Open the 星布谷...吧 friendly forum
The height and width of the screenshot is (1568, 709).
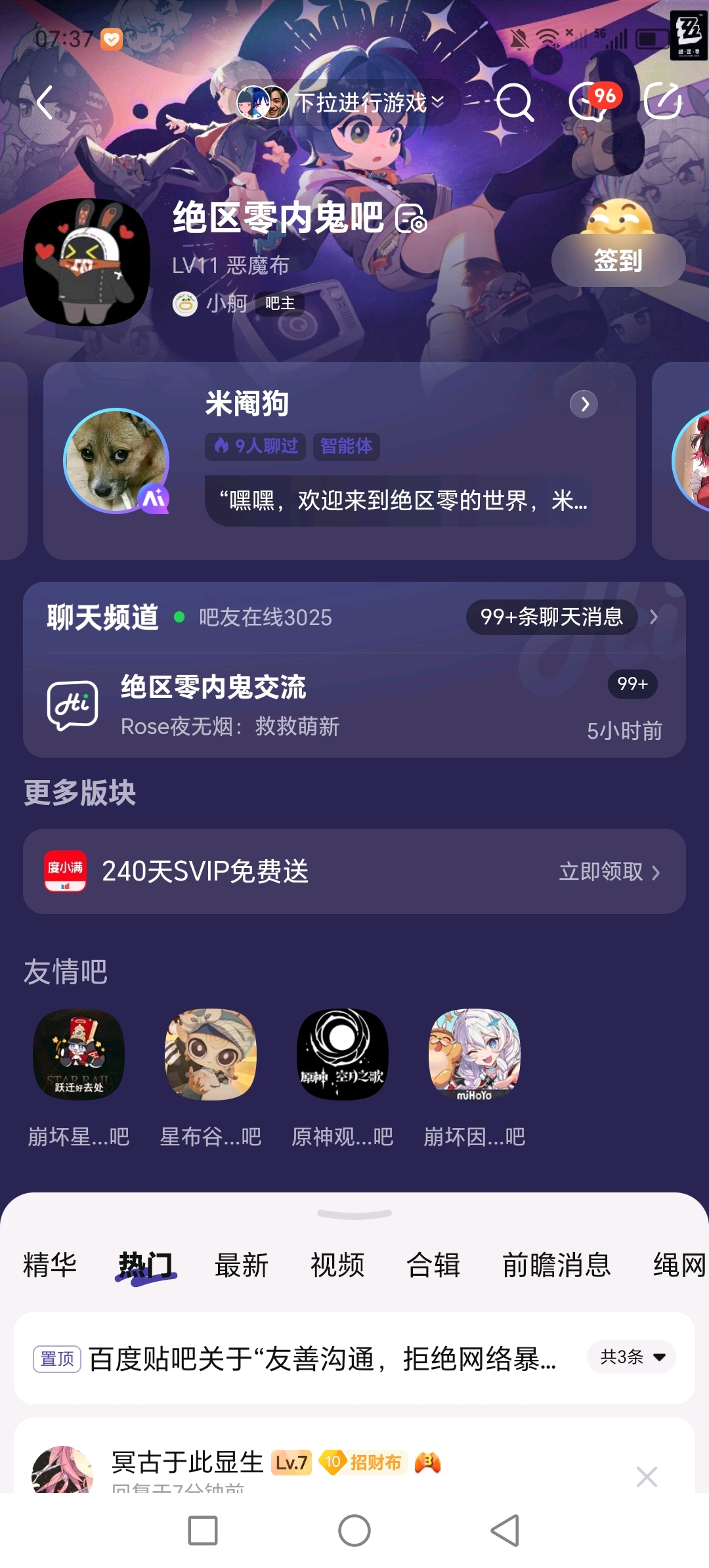tap(211, 1077)
